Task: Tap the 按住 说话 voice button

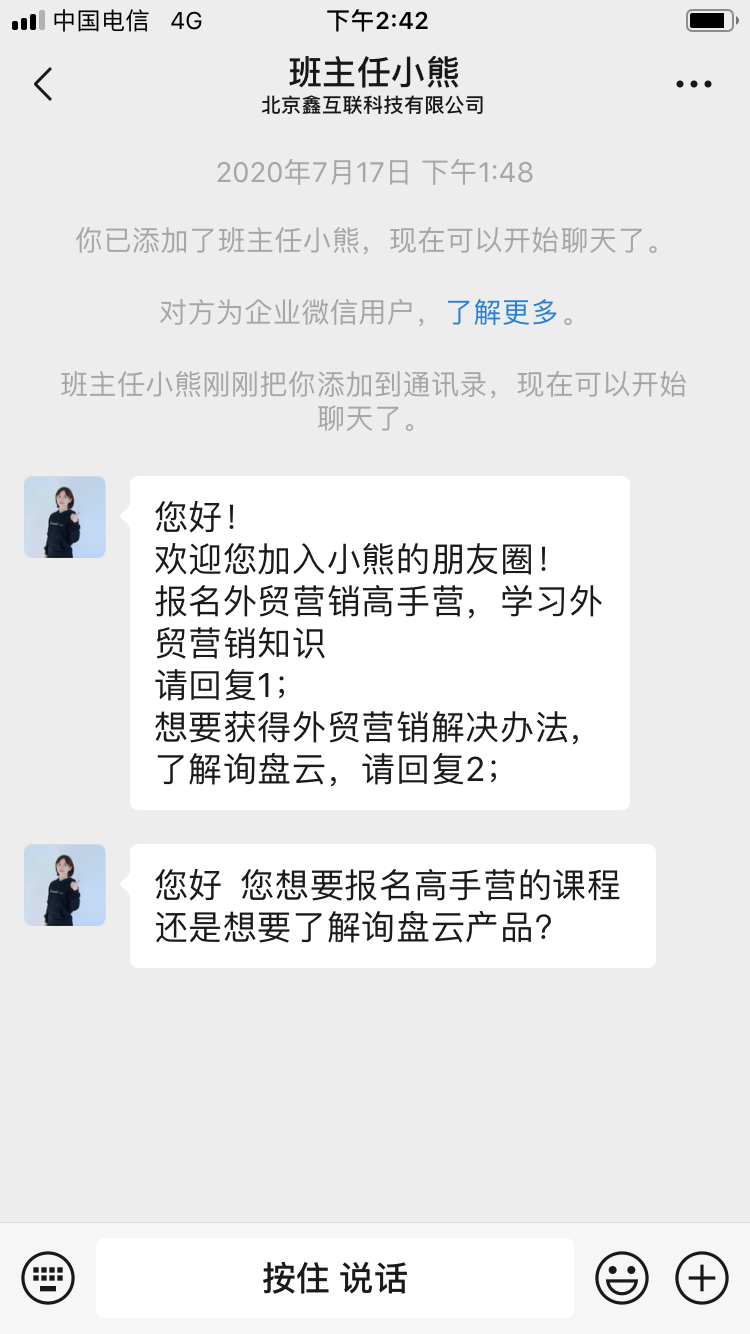Action: (x=335, y=1277)
